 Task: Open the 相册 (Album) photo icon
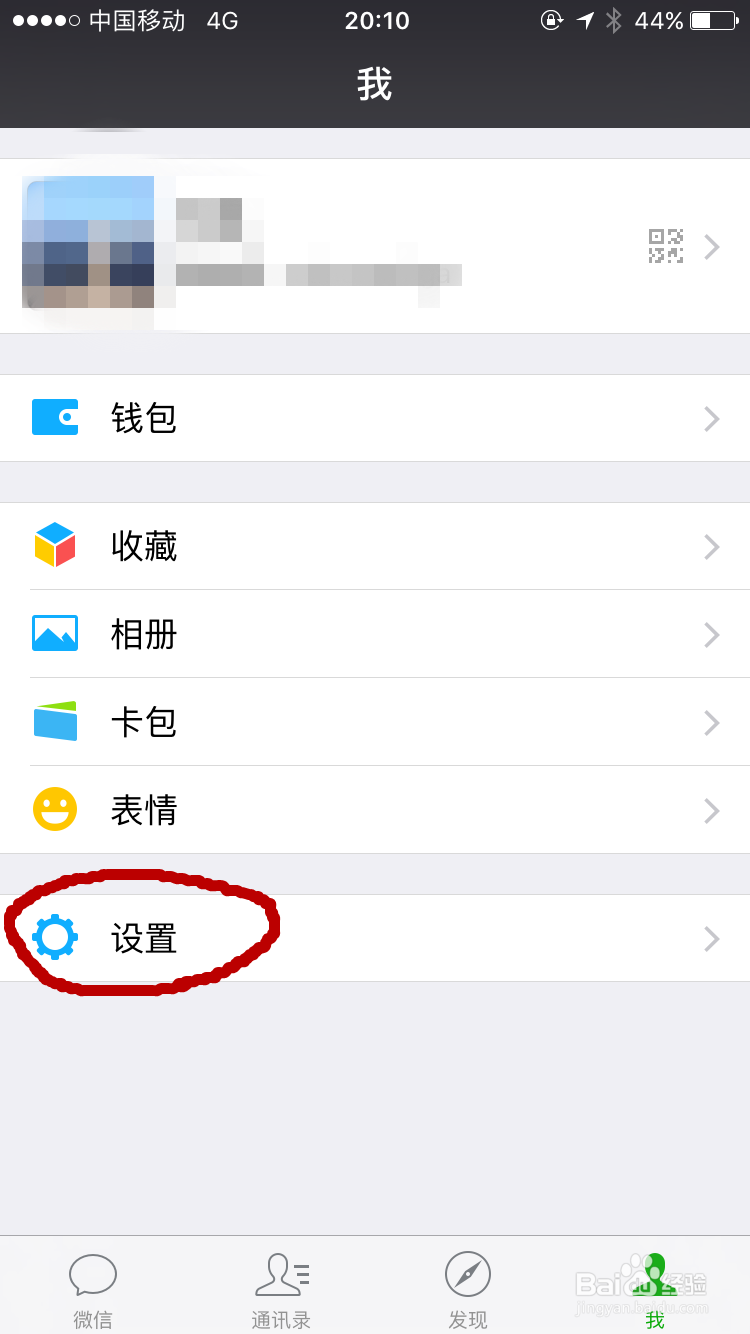pos(53,634)
